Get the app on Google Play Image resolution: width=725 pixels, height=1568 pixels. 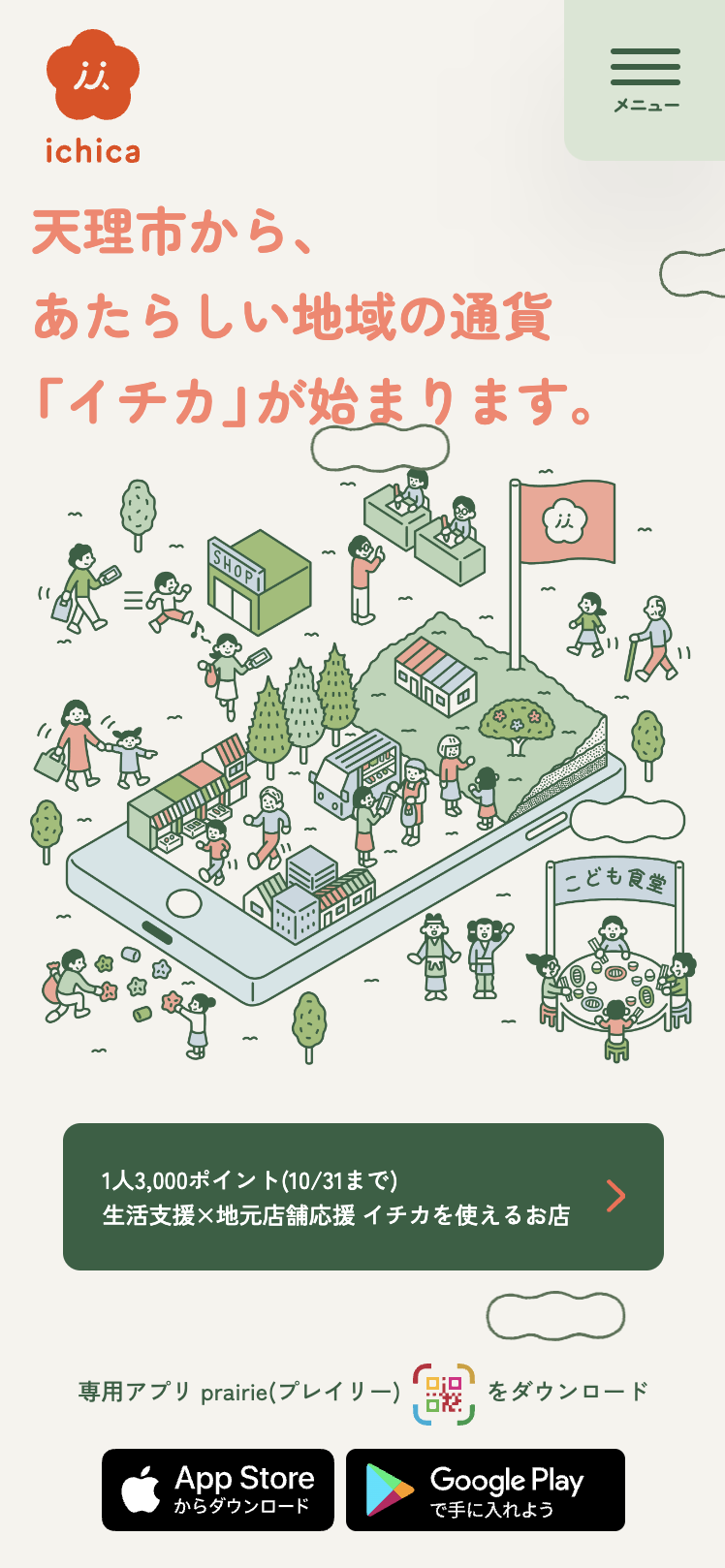click(x=485, y=1490)
